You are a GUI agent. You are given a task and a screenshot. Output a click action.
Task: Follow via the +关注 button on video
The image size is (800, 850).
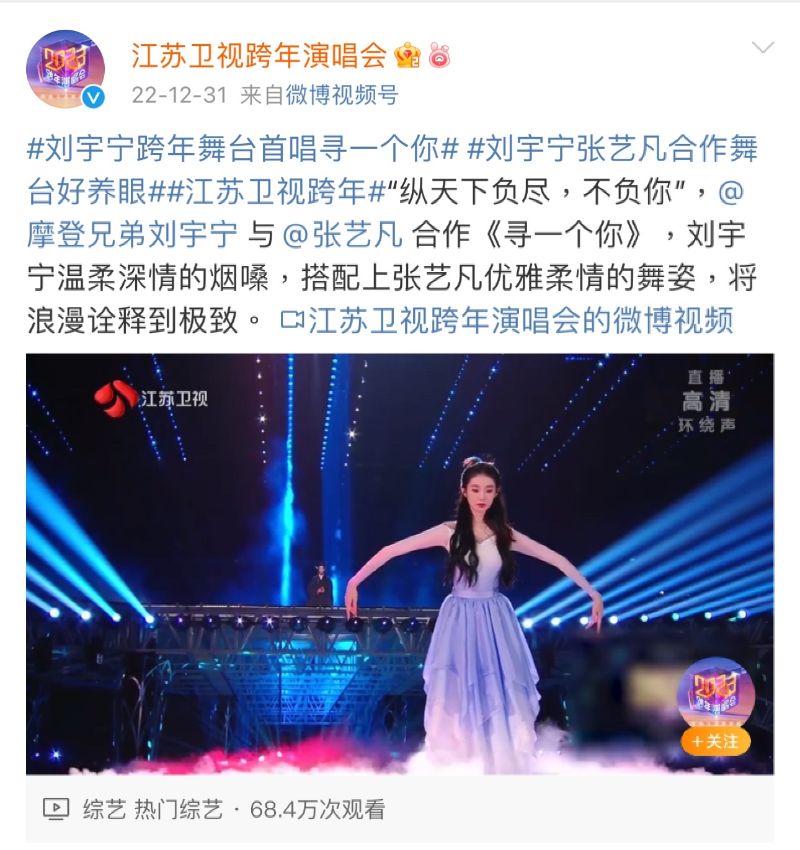[x=716, y=741]
